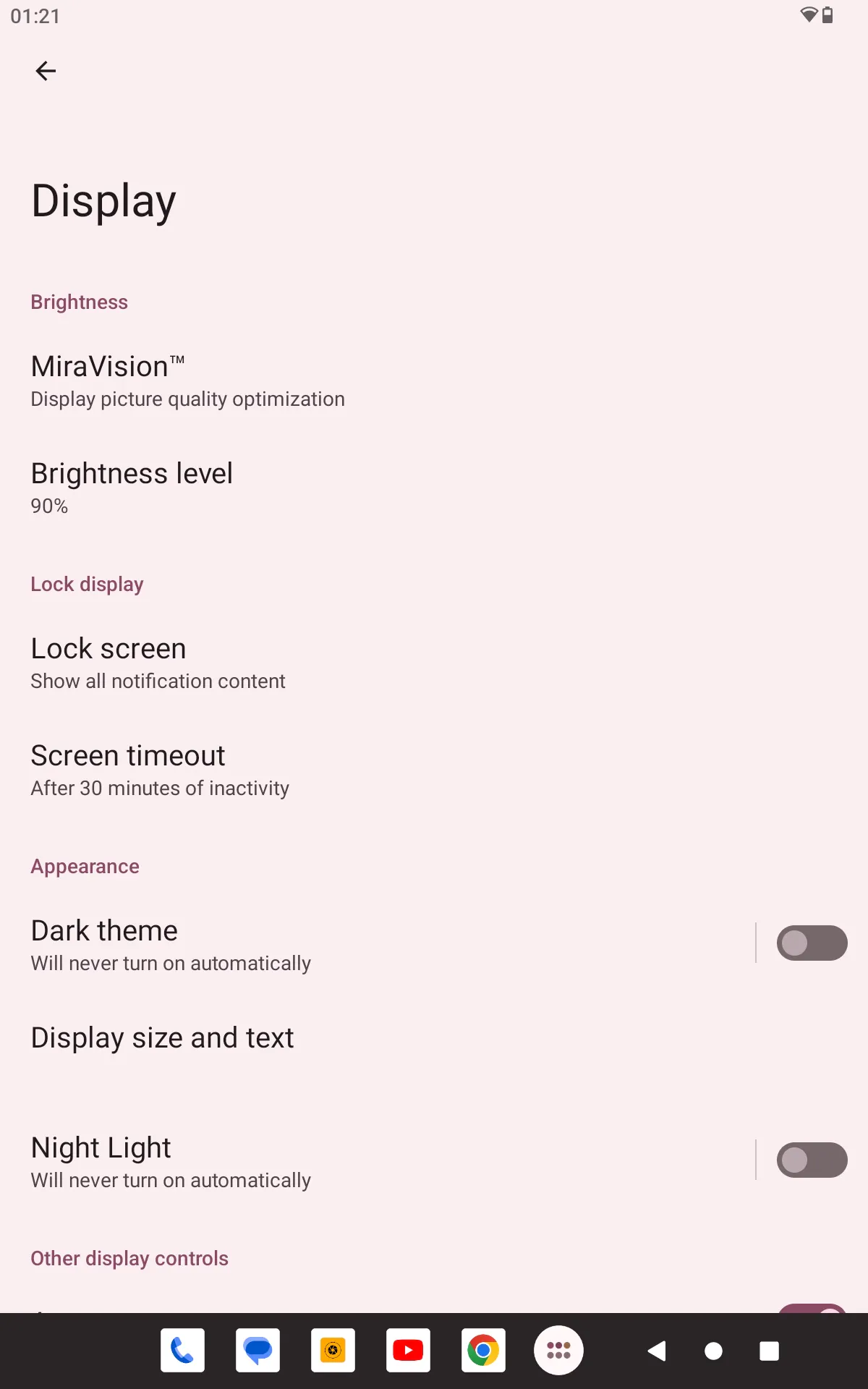Enable the Dark theme switch
The image size is (868, 1389).
[812, 943]
